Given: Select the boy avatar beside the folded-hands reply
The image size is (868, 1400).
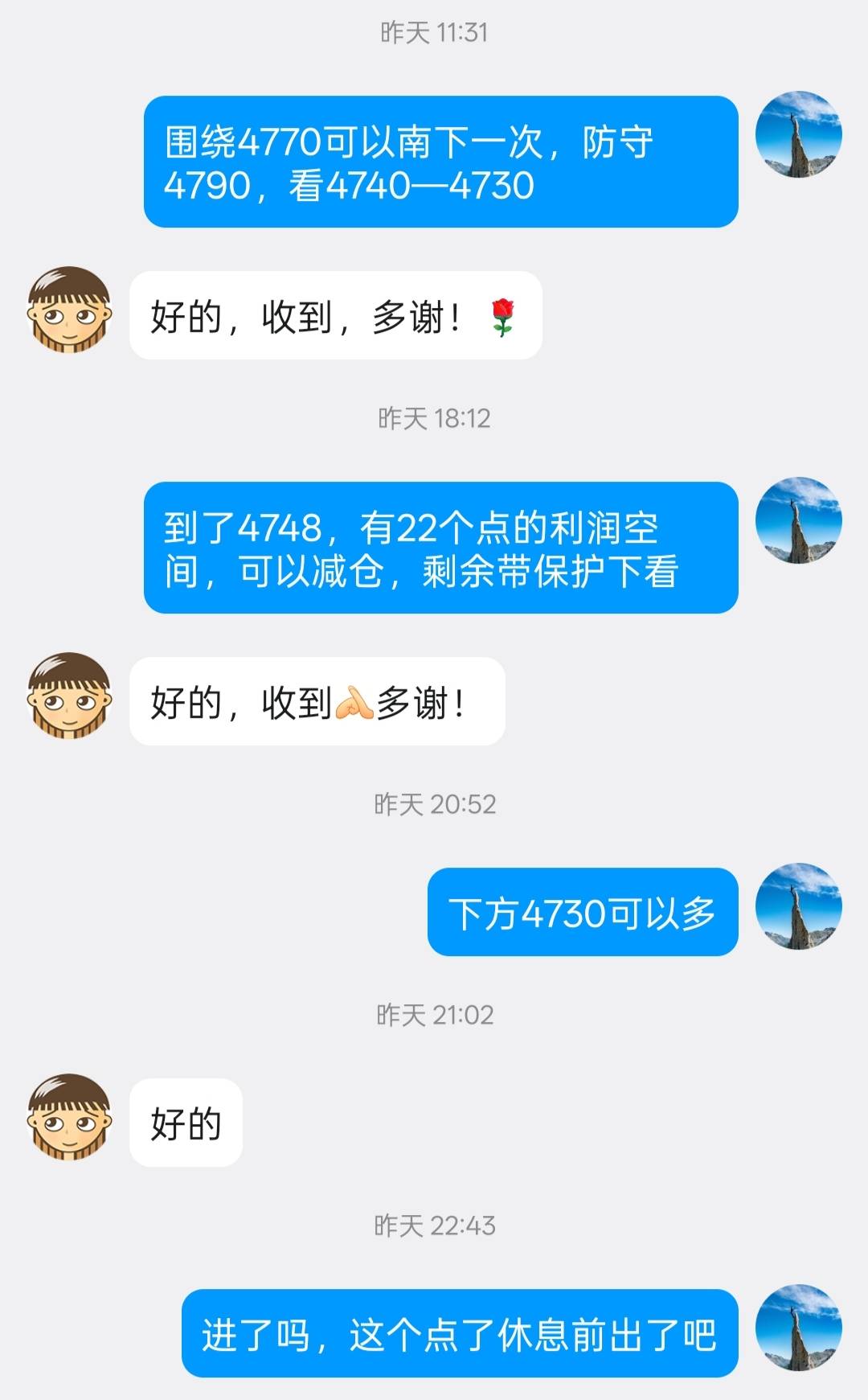Looking at the screenshot, I should click(x=68, y=701).
